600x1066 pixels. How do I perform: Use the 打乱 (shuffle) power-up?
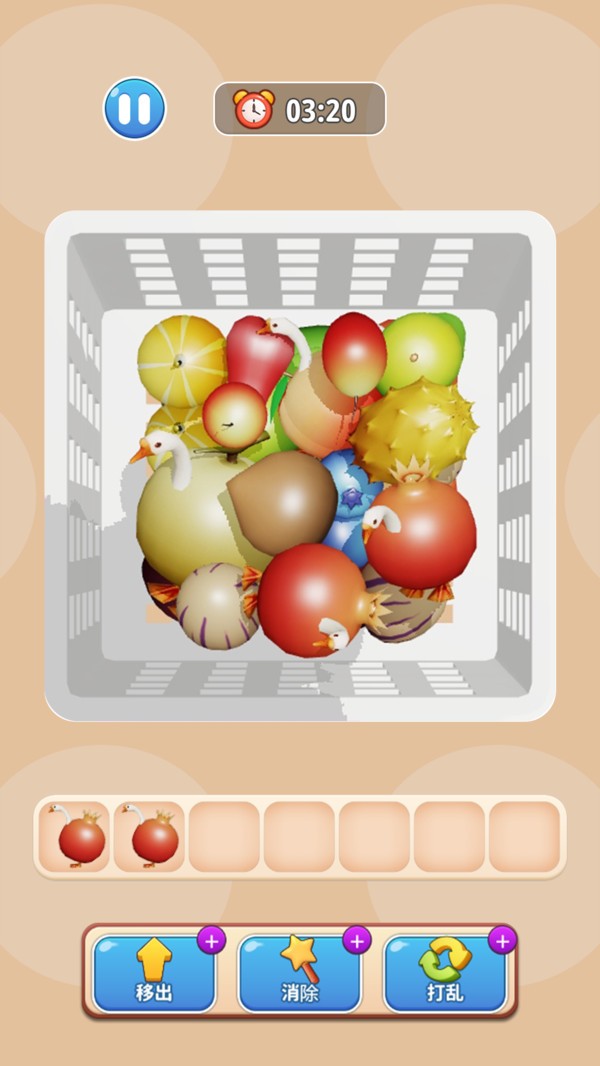[445, 974]
